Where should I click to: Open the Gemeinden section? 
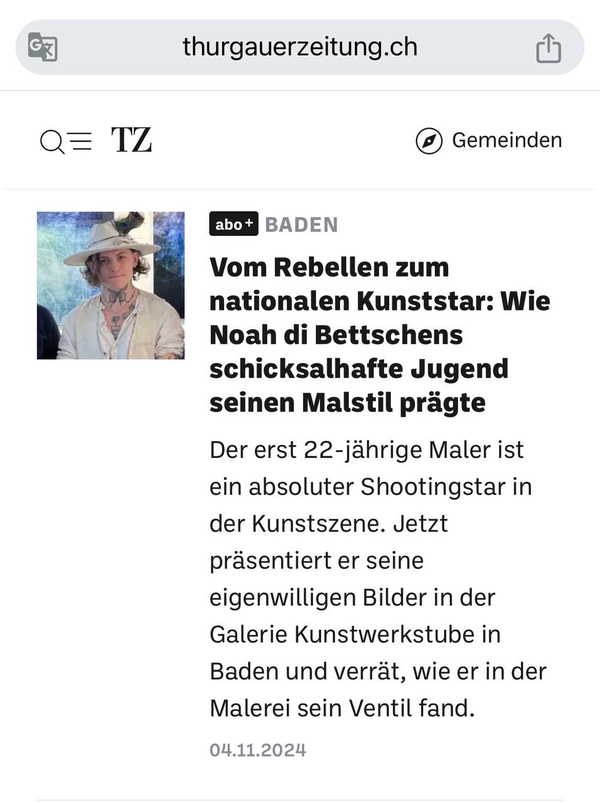(x=489, y=141)
